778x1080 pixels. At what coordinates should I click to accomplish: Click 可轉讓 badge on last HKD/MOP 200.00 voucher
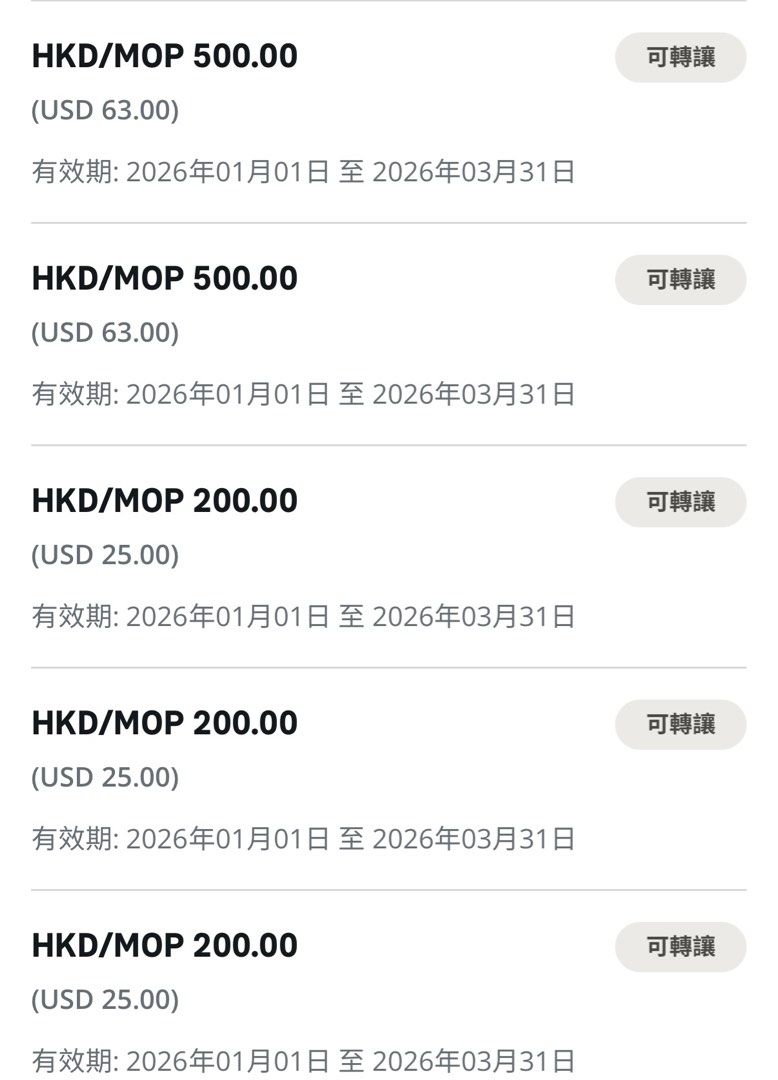click(680, 948)
